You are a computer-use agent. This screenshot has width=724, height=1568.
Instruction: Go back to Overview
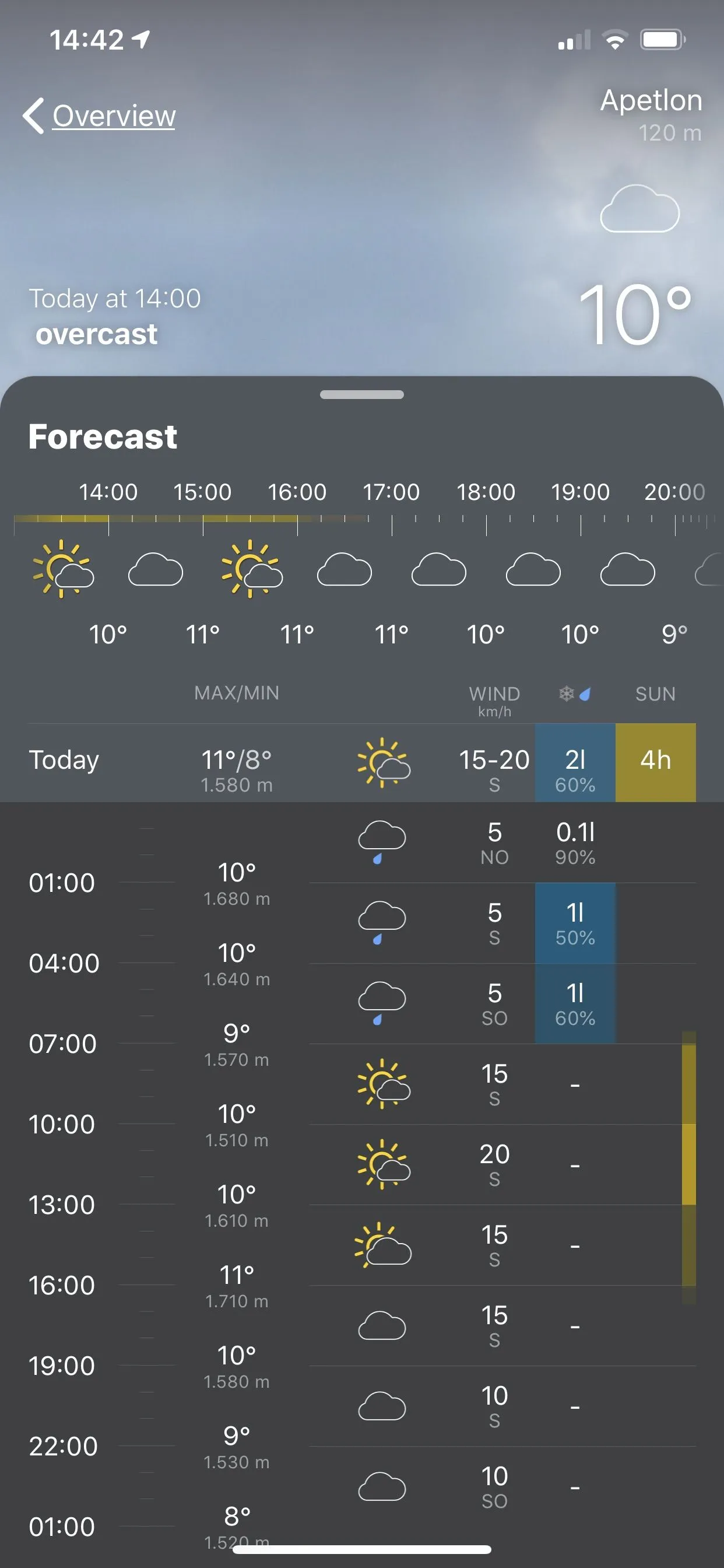point(100,116)
